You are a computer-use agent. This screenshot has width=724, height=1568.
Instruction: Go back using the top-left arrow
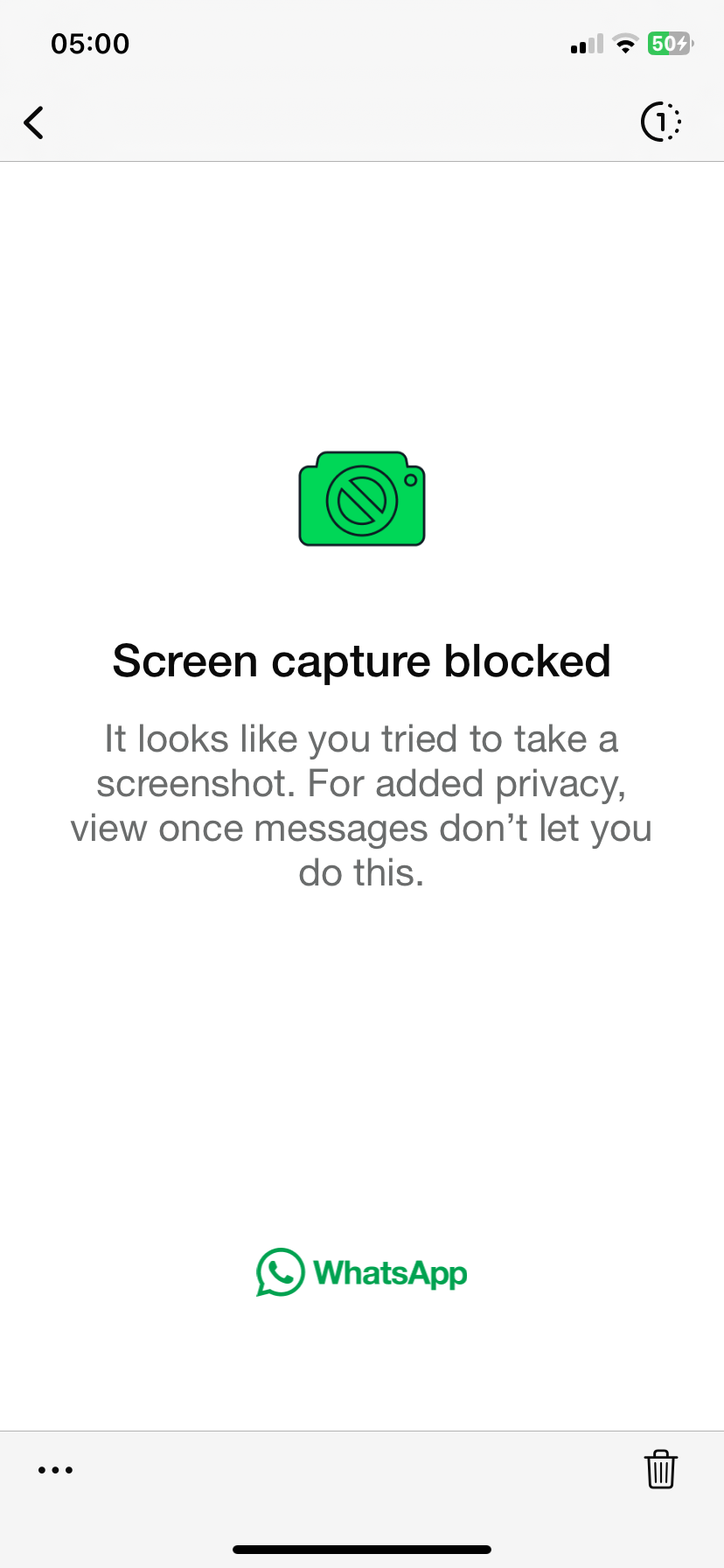click(34, 122)
